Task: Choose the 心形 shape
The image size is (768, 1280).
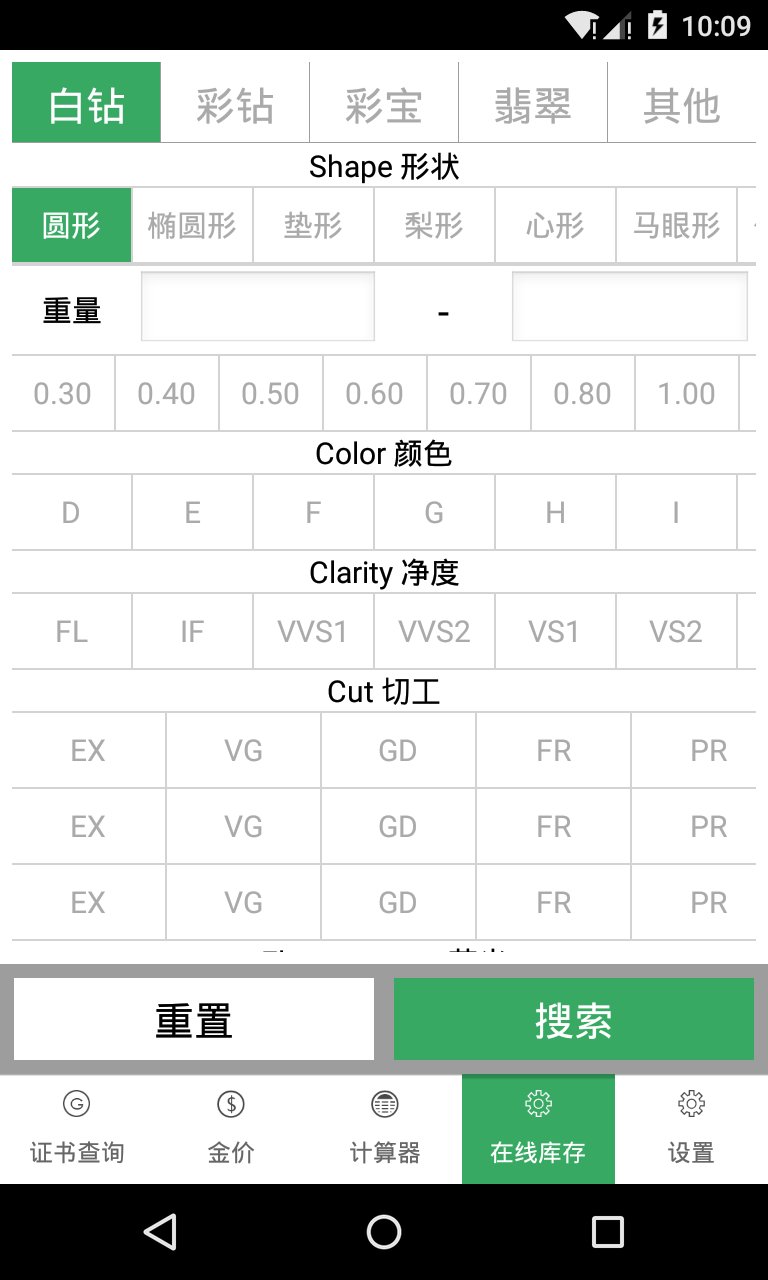Action: click(555, 226)
